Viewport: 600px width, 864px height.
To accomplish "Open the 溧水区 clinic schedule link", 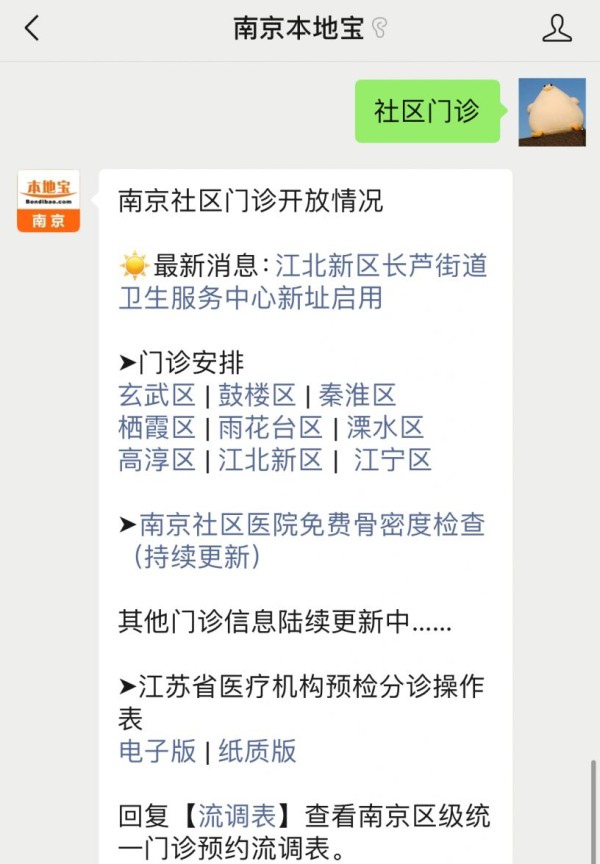I will 385,427.
